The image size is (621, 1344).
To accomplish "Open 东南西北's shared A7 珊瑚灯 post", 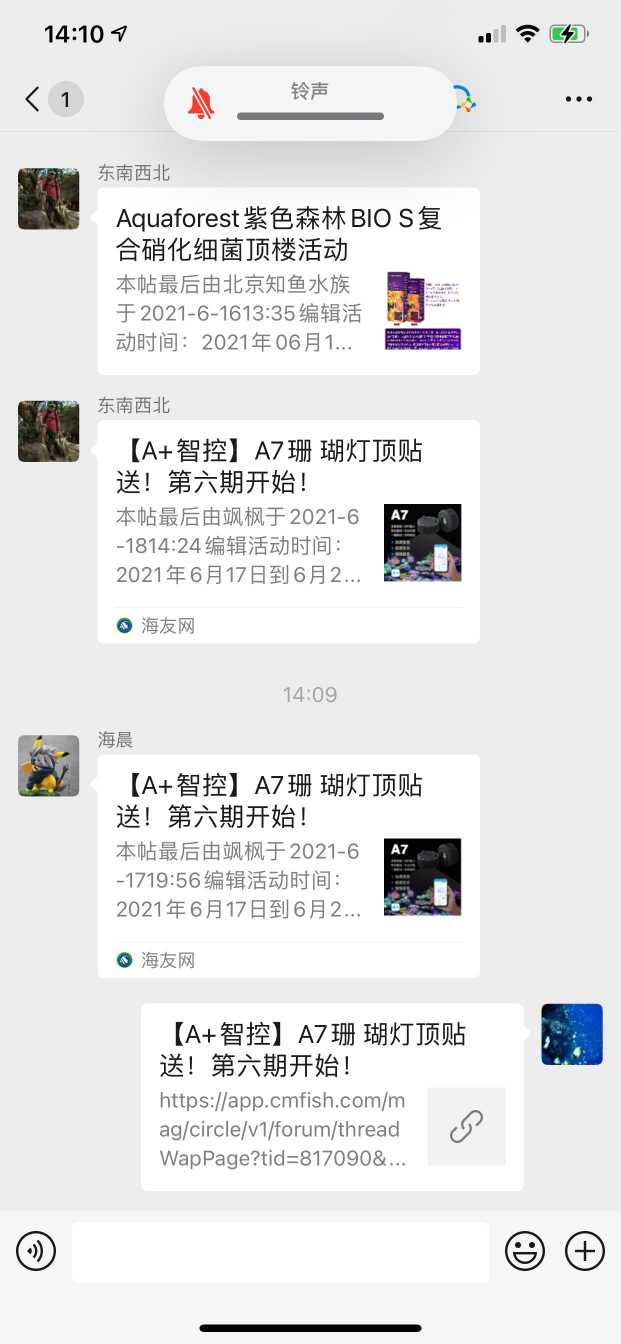I will [x=288, y=532].
